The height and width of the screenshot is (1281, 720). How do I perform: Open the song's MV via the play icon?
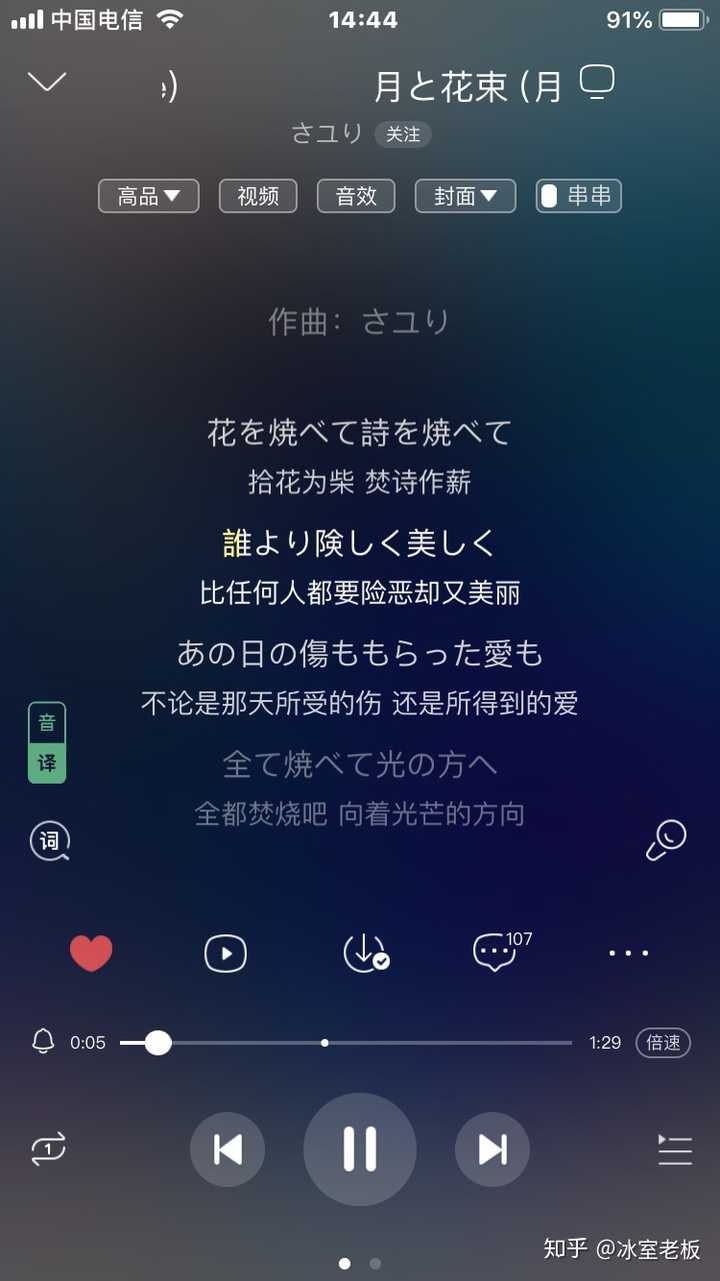[x=225, y=952]
